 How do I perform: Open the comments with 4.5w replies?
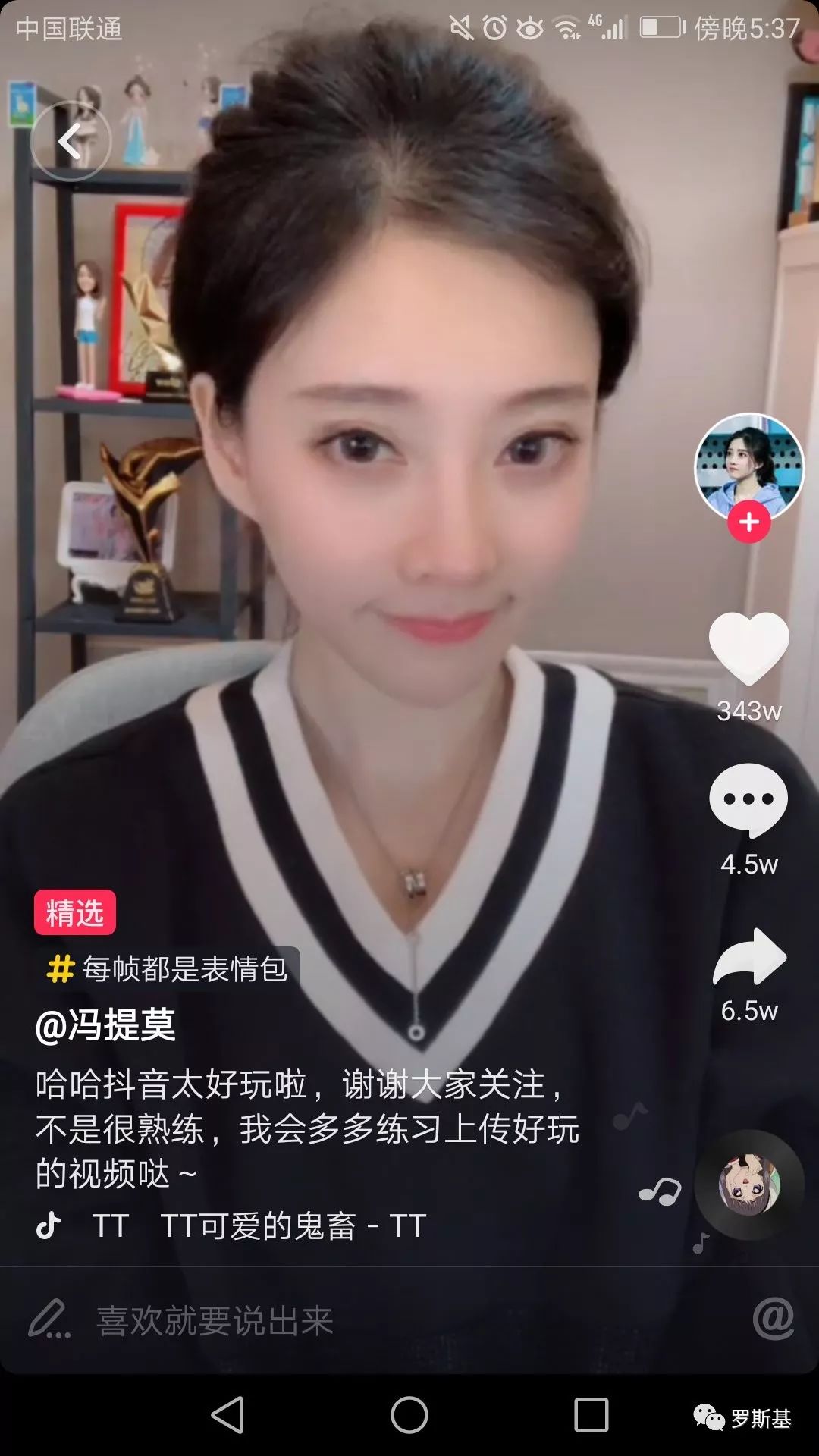click(x=748, y=800)
